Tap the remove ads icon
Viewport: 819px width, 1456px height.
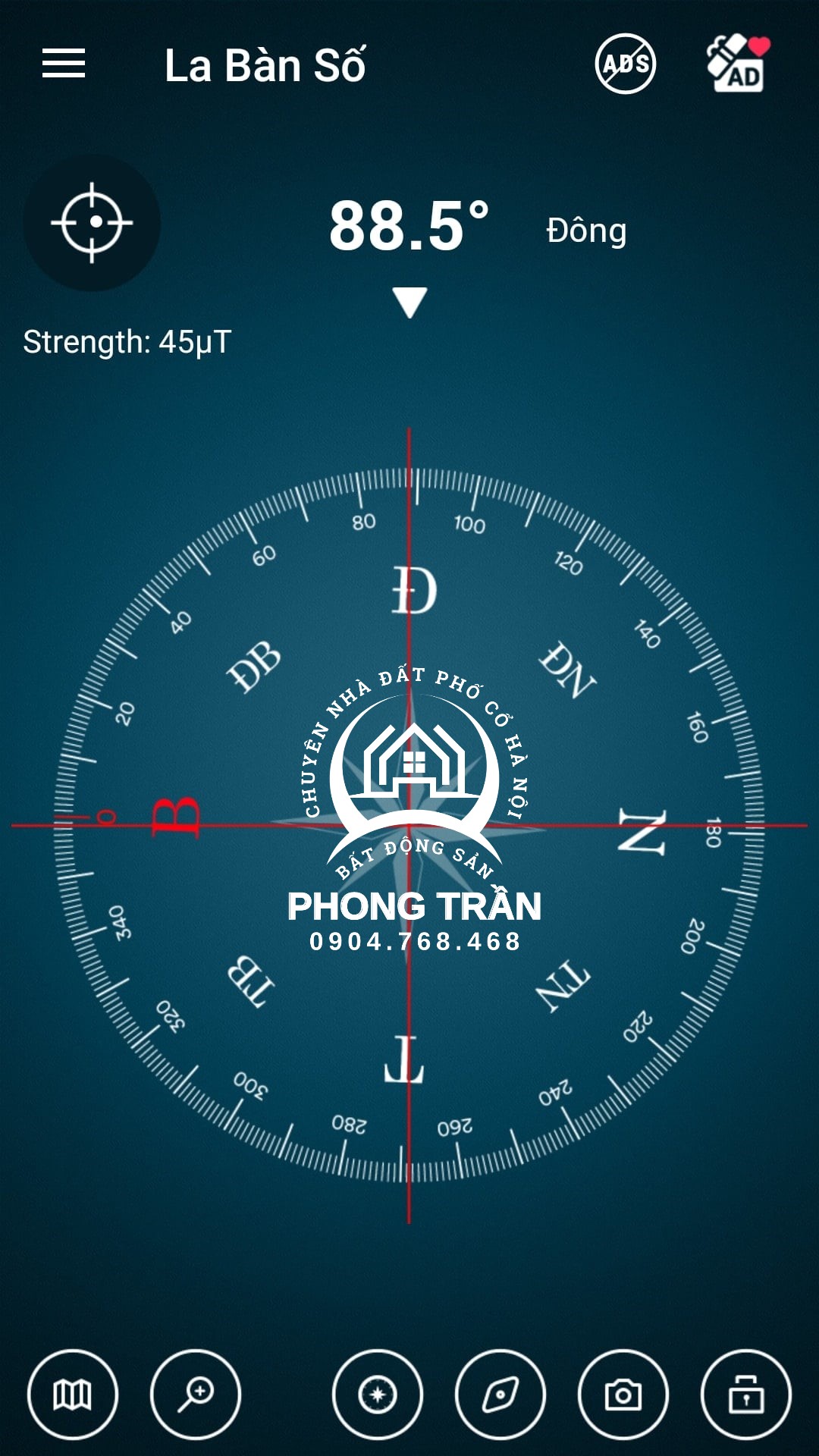[x=625, y=64]
